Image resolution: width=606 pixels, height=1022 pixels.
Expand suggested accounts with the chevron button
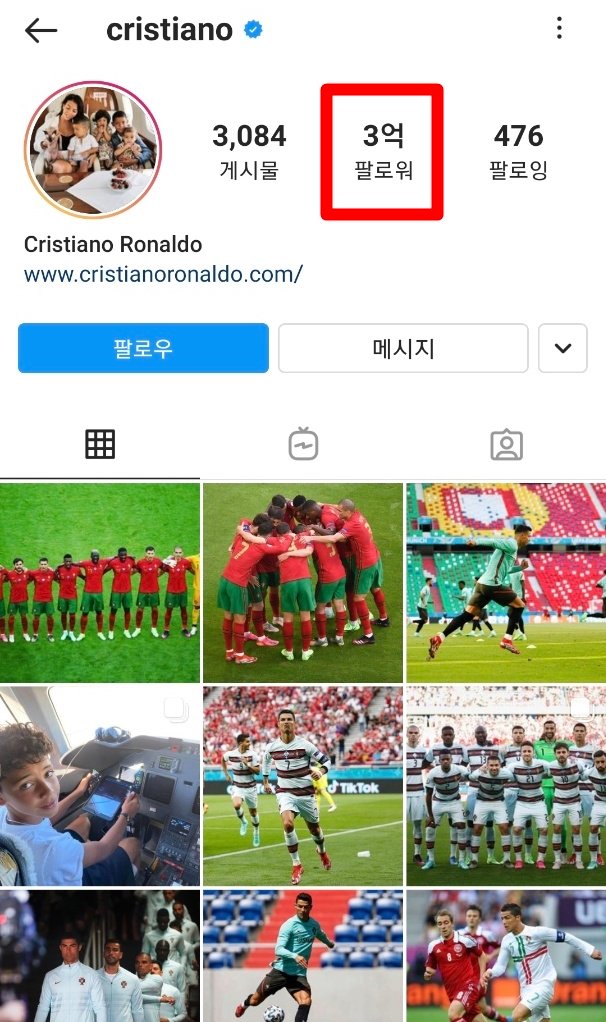pyautogui.click(x=562, y=348)
